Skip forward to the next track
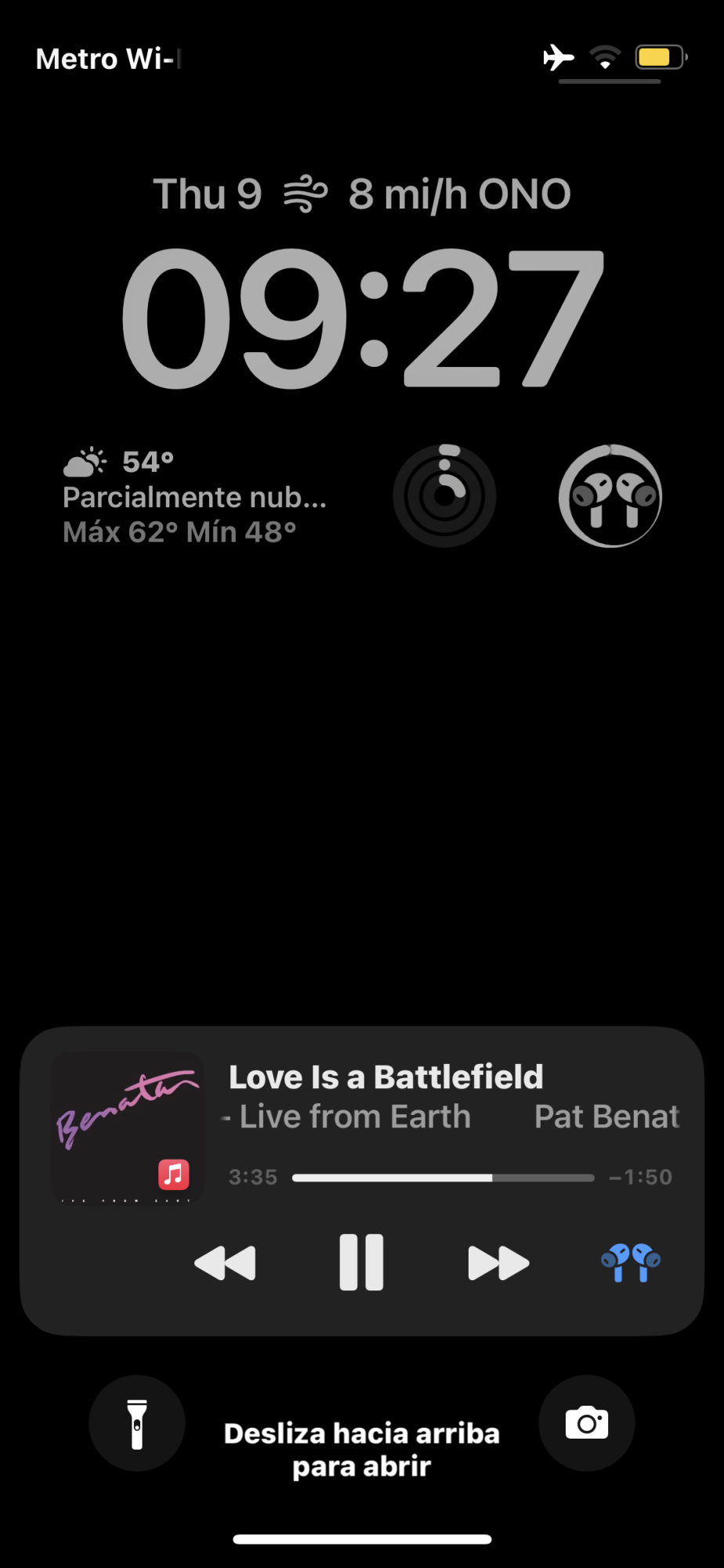 [498, 1263]
